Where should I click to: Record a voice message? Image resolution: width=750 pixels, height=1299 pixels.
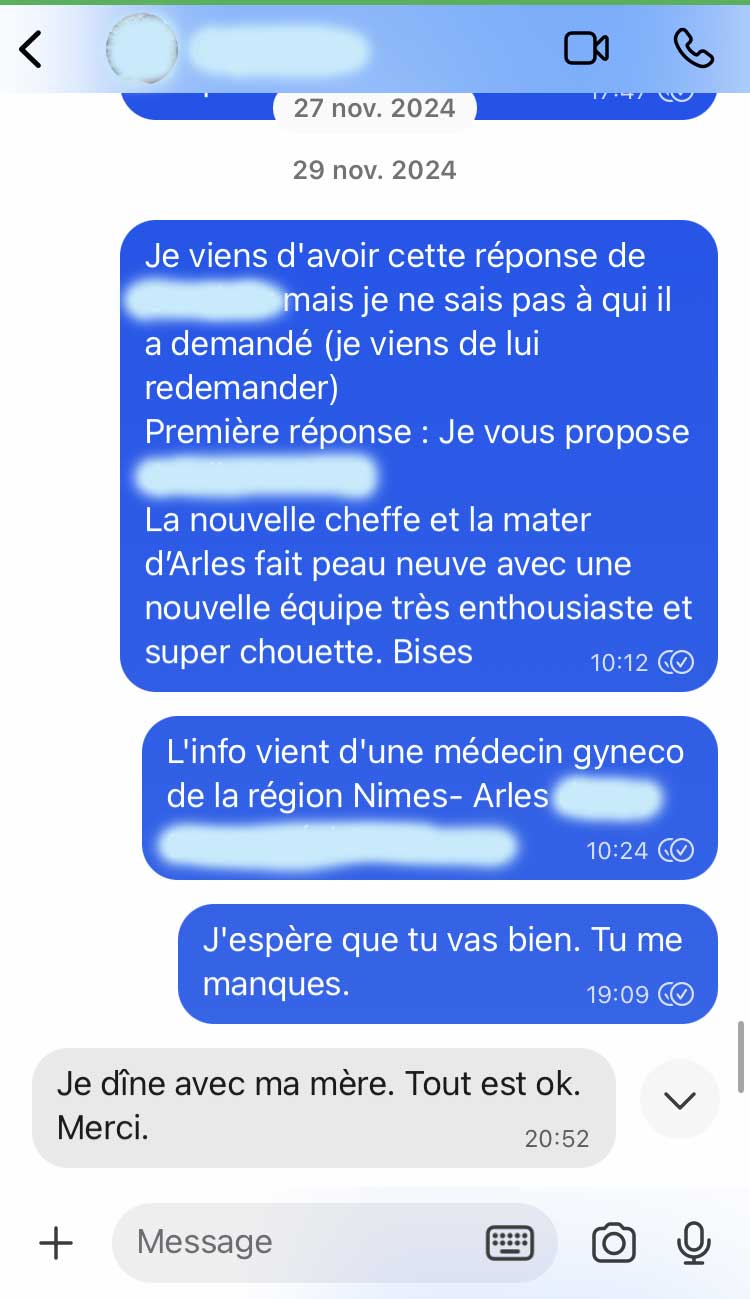(x=693, y=1243)
